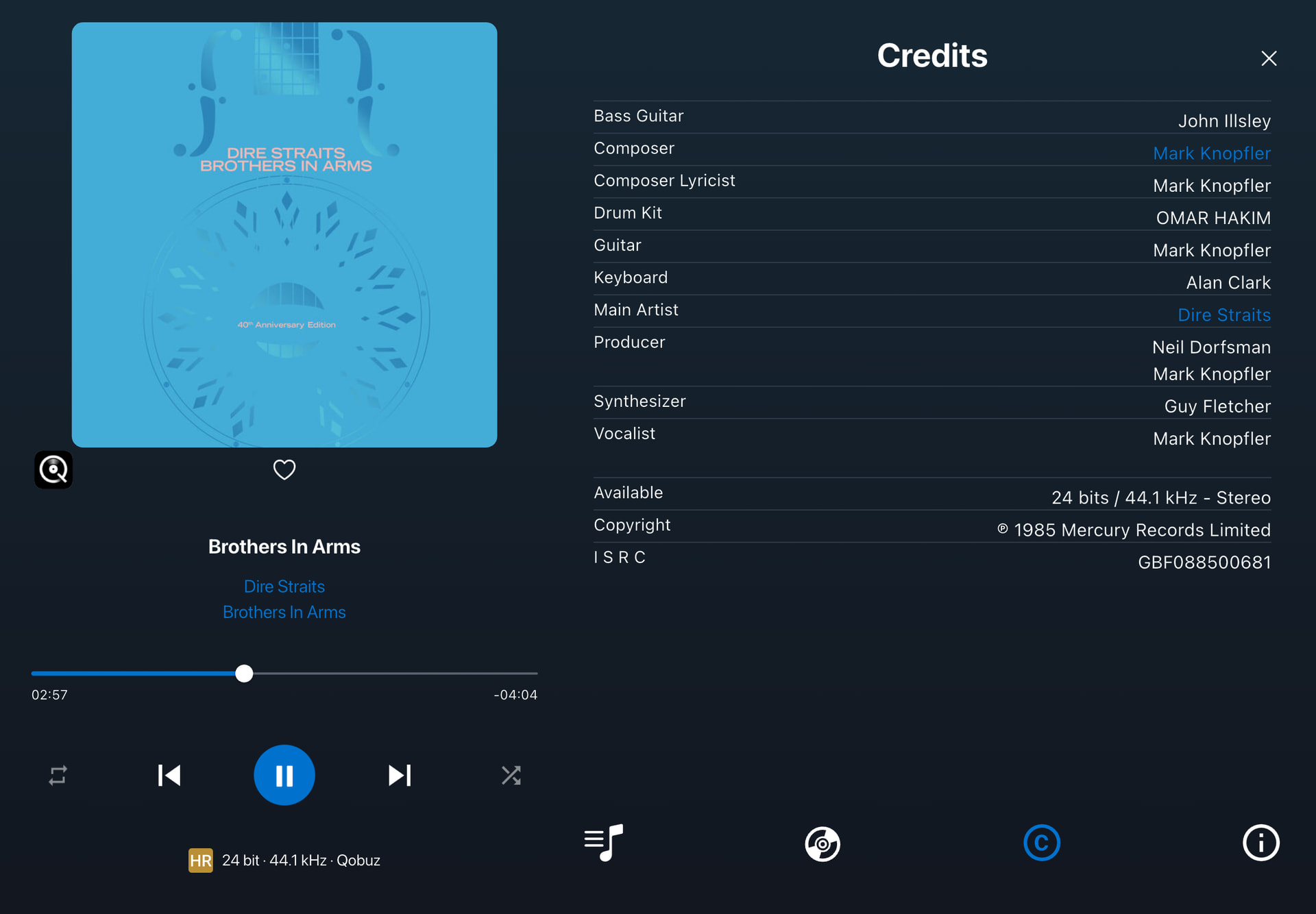Toggle repeat mode
Image resolution: width=1316 pixels, height=914 pixels.
[x=58, y=775]
